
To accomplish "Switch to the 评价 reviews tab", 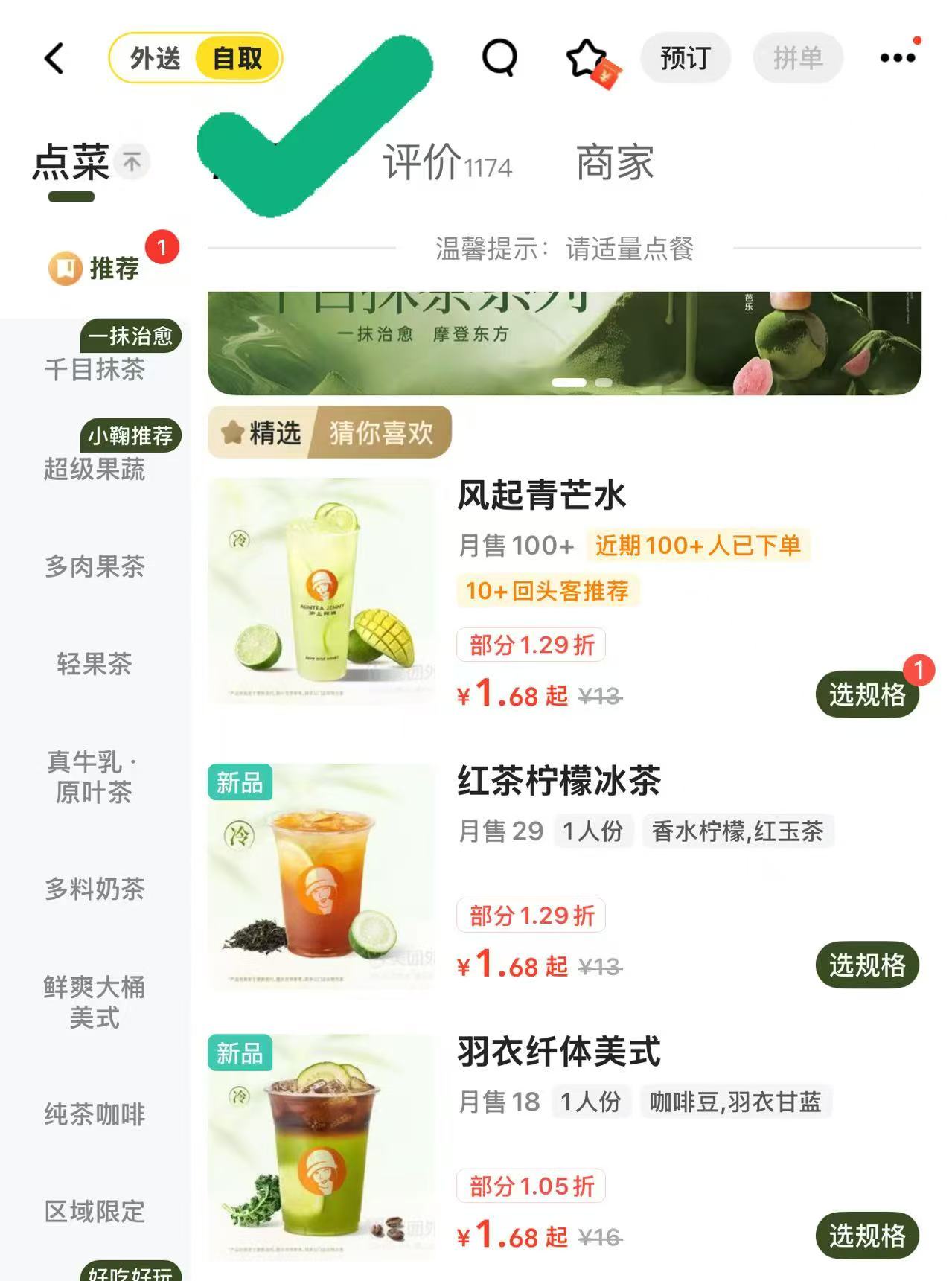I will point(419,165).
